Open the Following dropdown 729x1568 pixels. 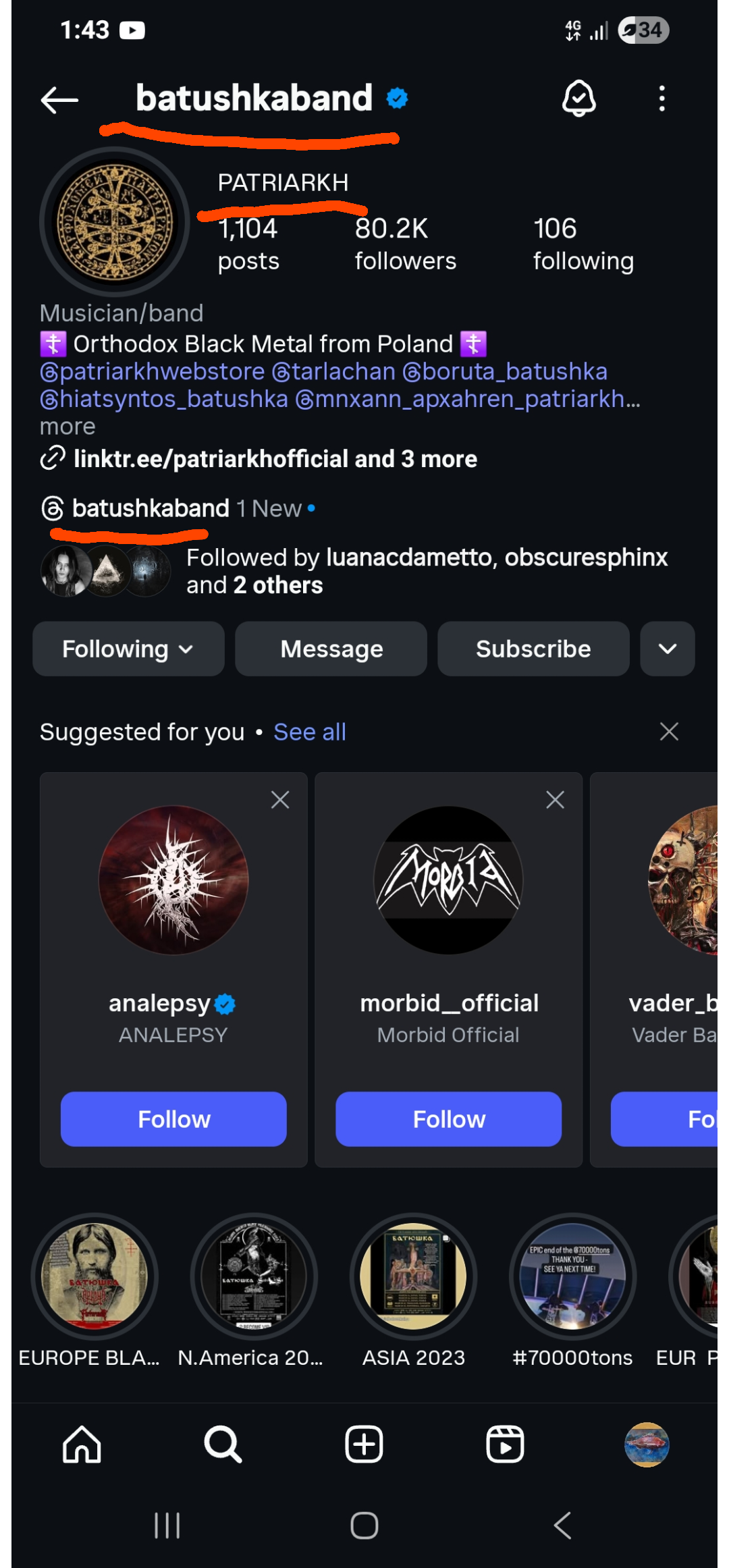click(x=128, y=649)
